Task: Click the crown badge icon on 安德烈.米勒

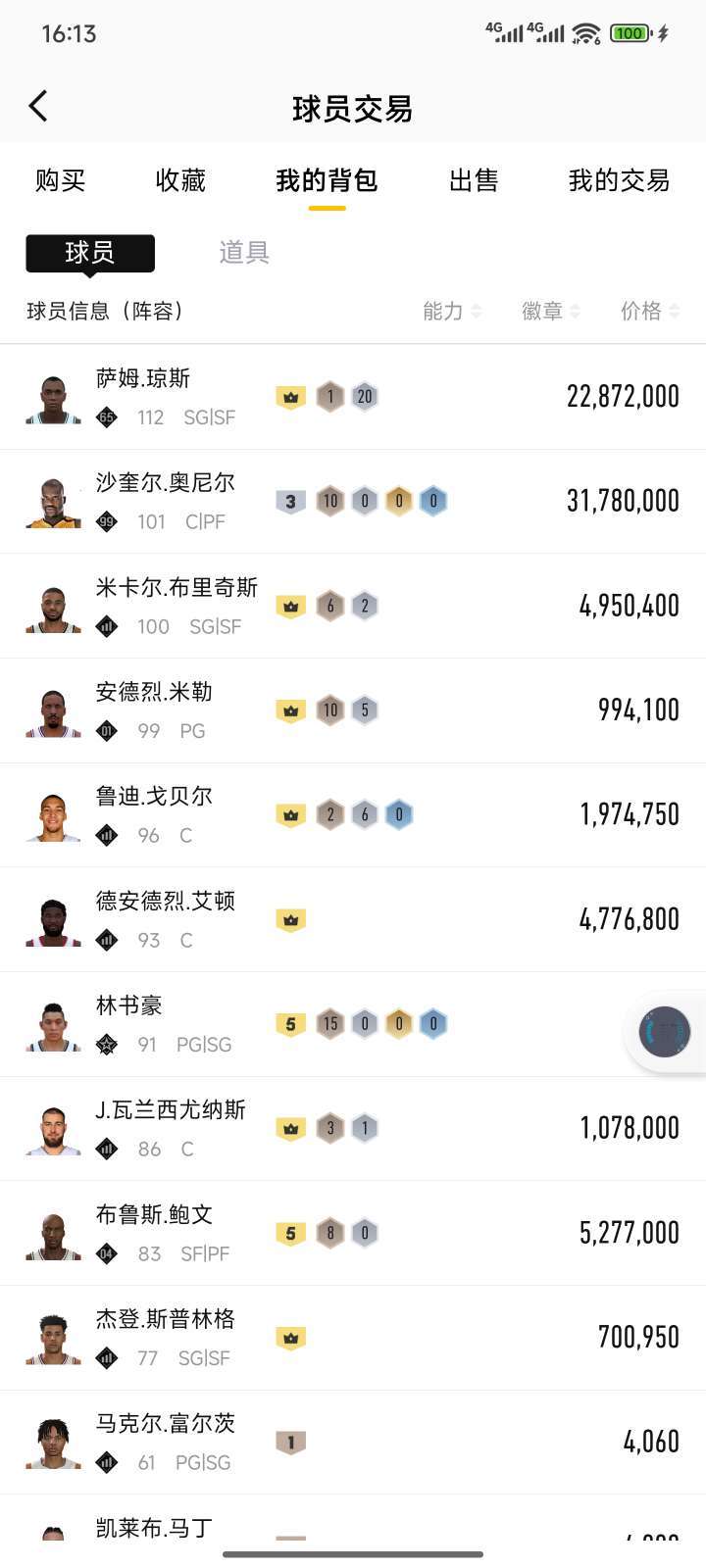Action: pos(290,709)
